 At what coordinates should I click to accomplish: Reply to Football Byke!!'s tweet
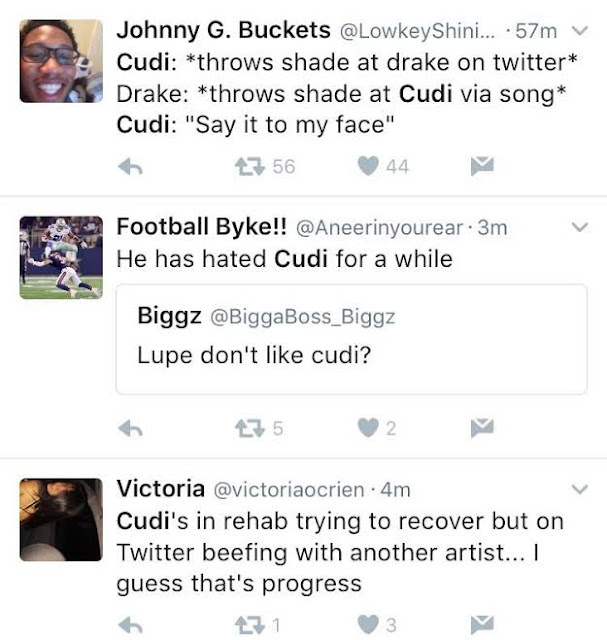click(131, 428)
